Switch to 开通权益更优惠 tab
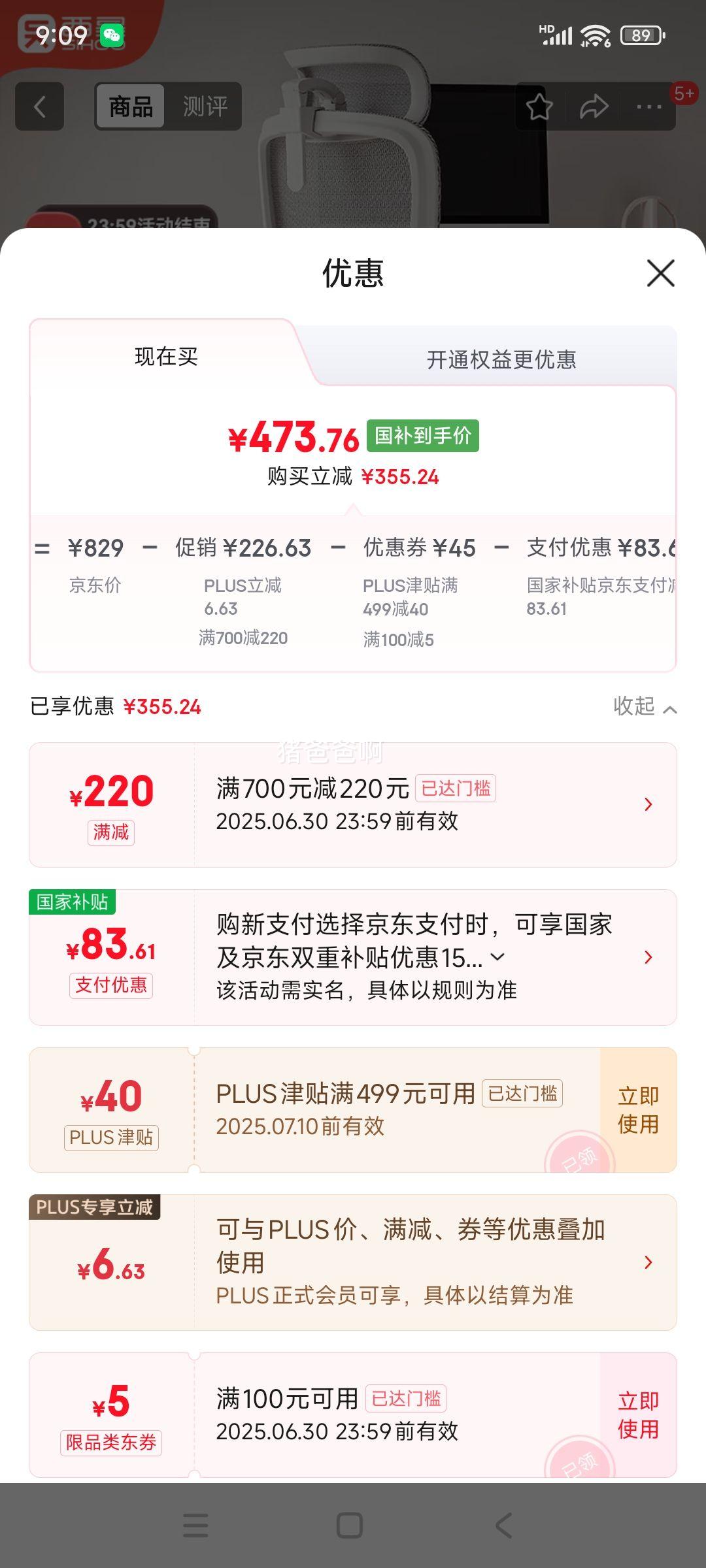The width and height of the screenshot is (706, 1568). click(x=501, y=359)
